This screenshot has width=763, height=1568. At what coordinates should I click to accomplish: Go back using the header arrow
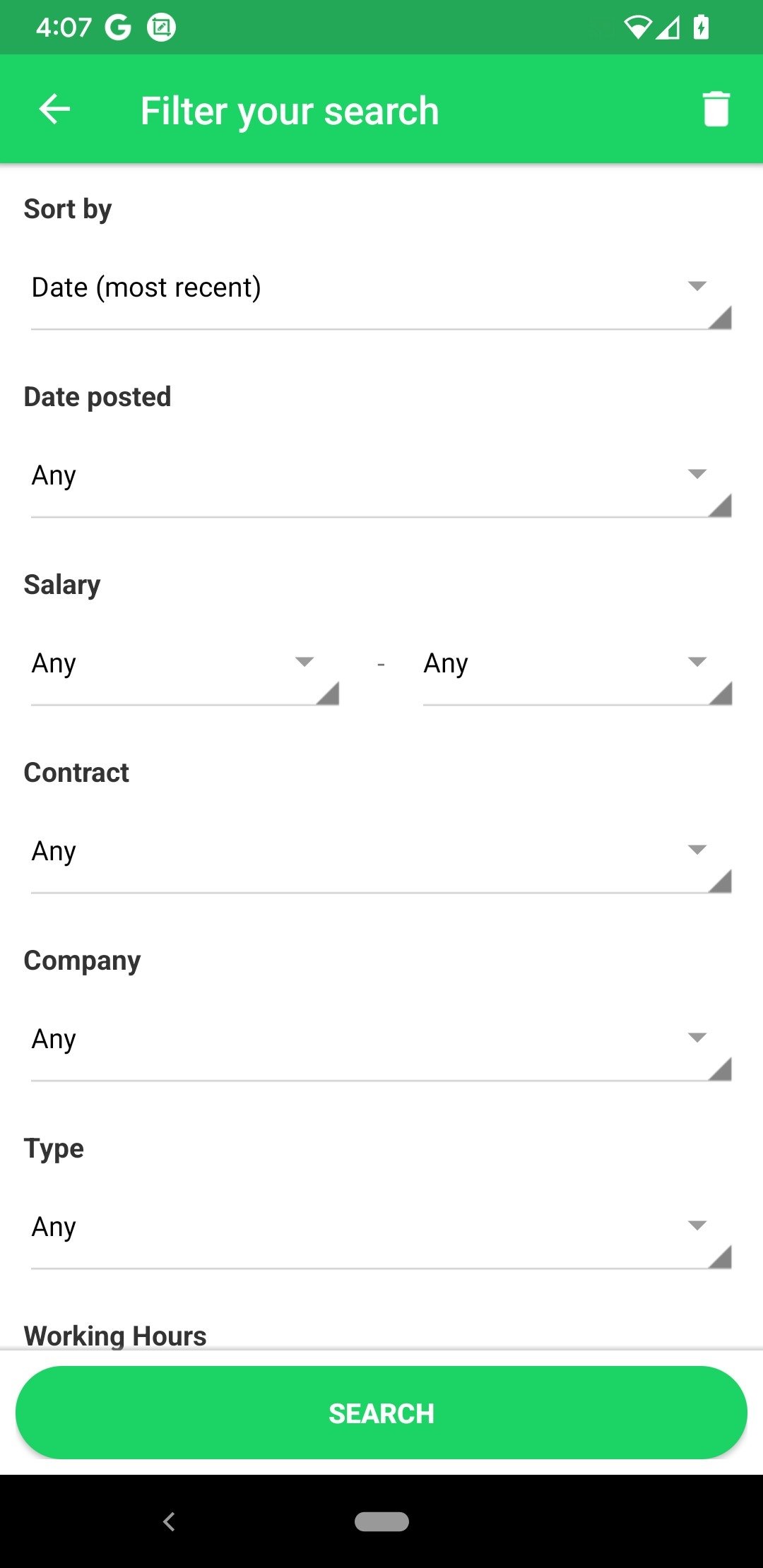[54, 109]
